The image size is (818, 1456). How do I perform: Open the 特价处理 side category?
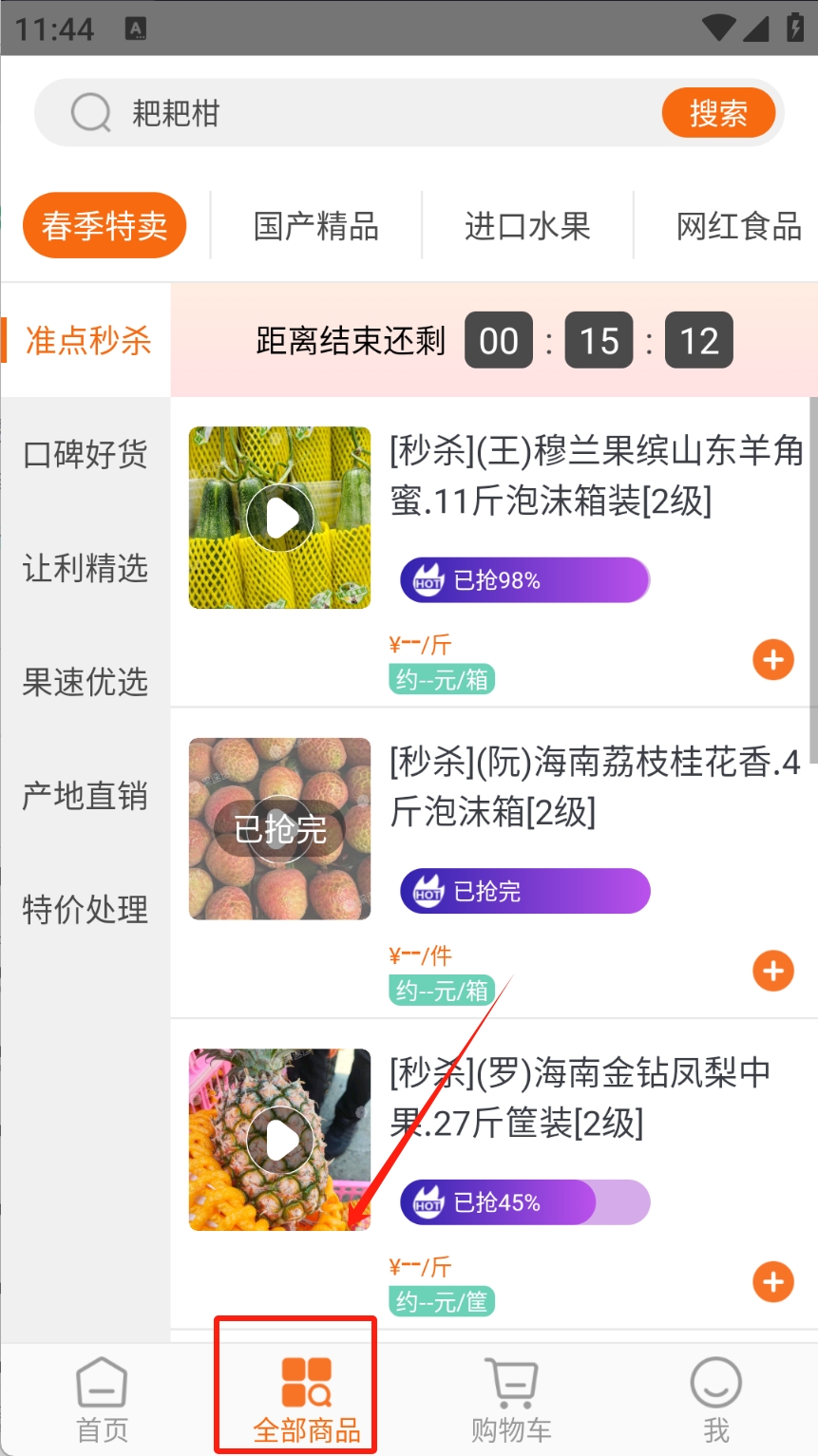point(86,910)
